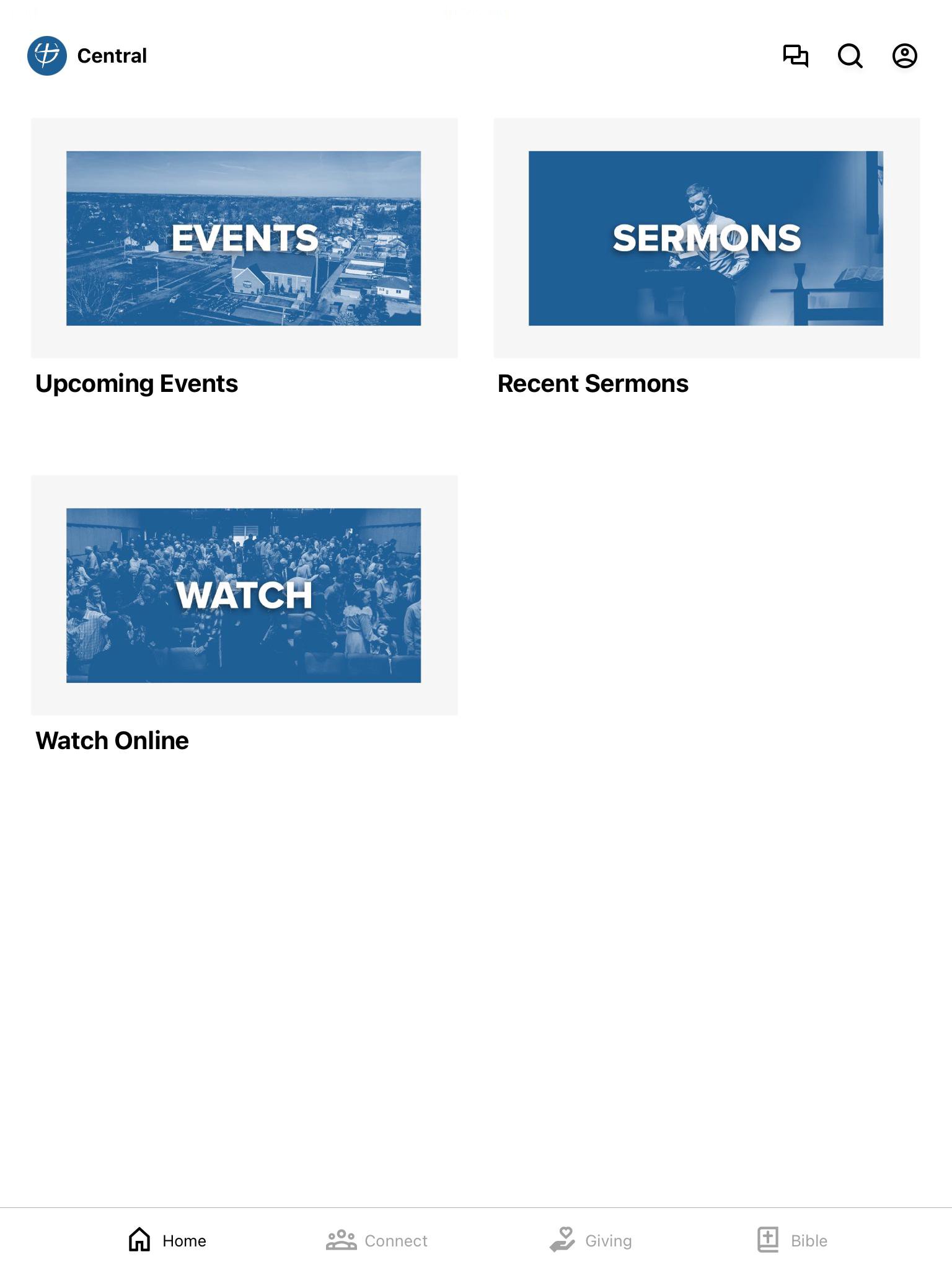
Task: Switch to the Connect tab
Action: 377,1240
